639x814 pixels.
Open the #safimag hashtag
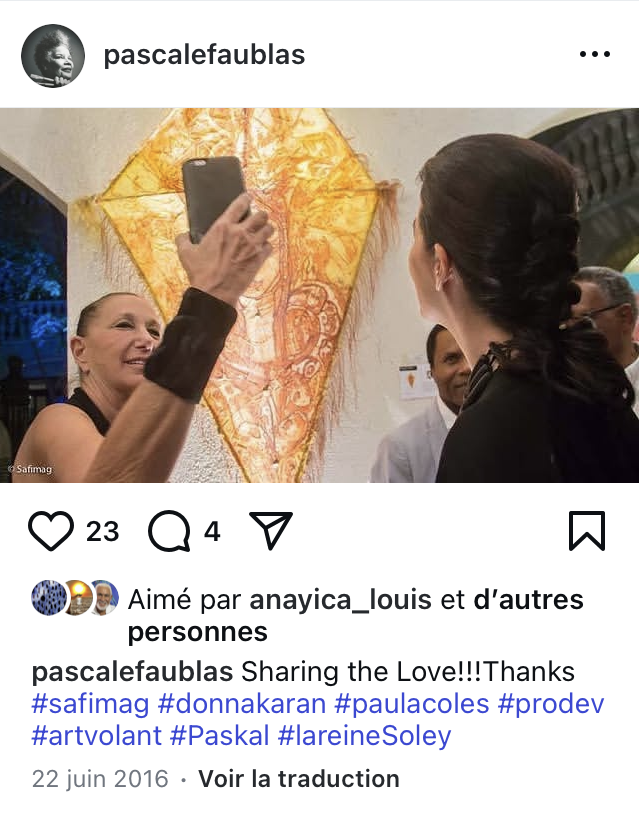(x=91, y=703)
